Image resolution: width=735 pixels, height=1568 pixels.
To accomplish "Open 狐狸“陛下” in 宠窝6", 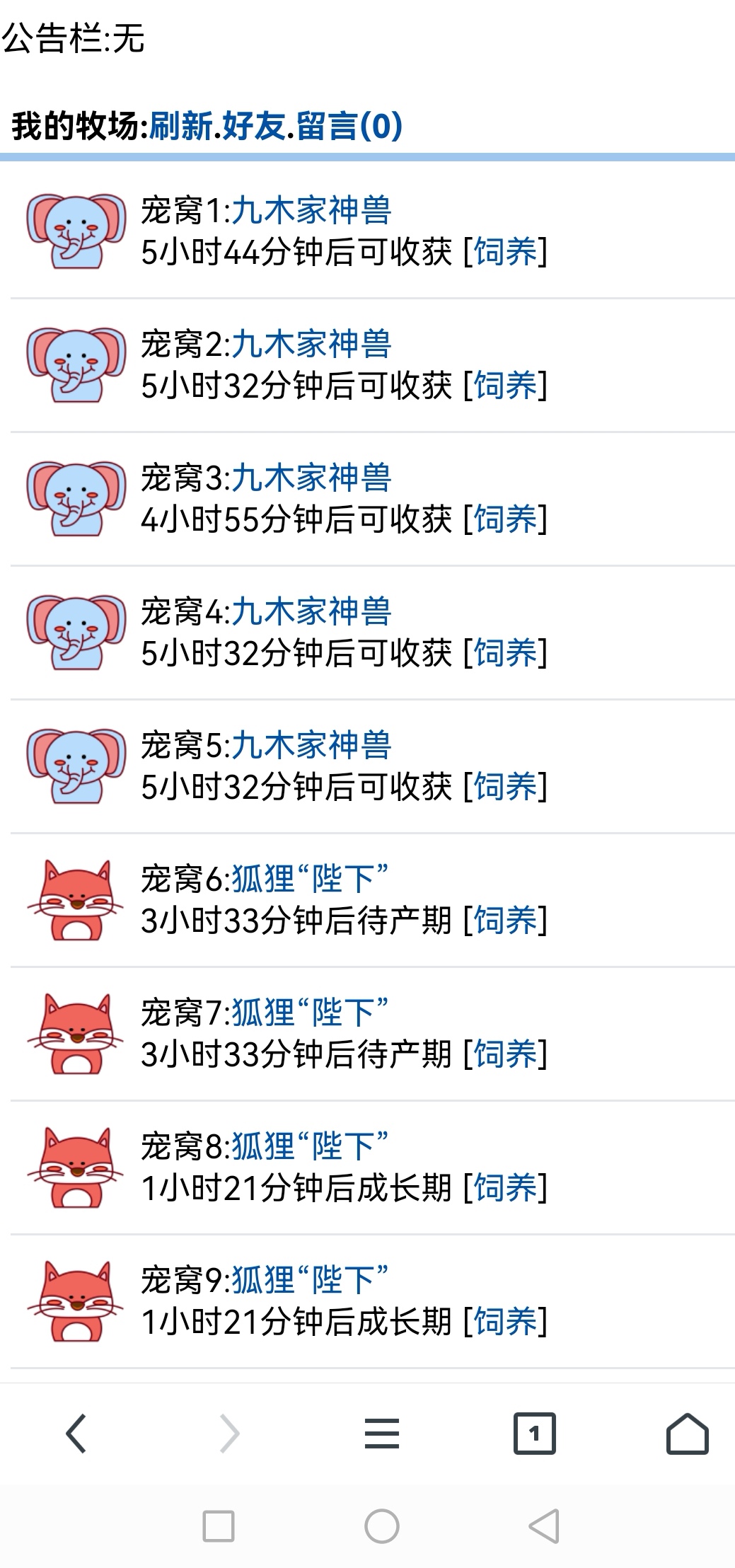I will click(310, 879).
